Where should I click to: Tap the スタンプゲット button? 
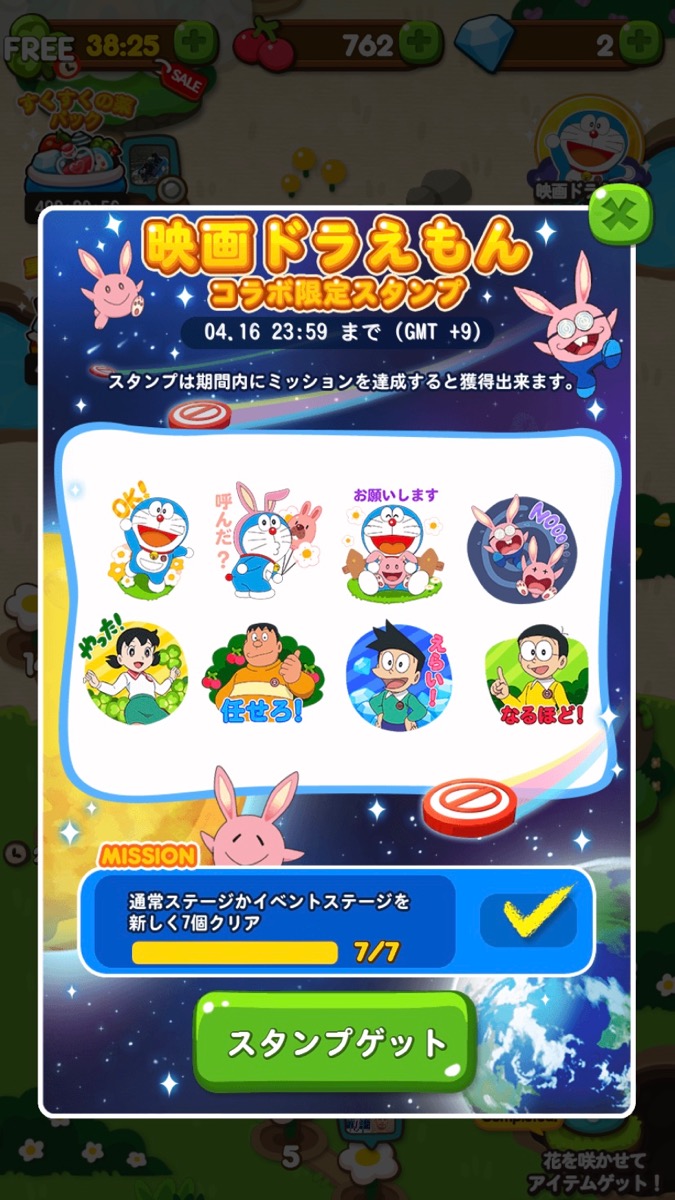click(336, 1043)
